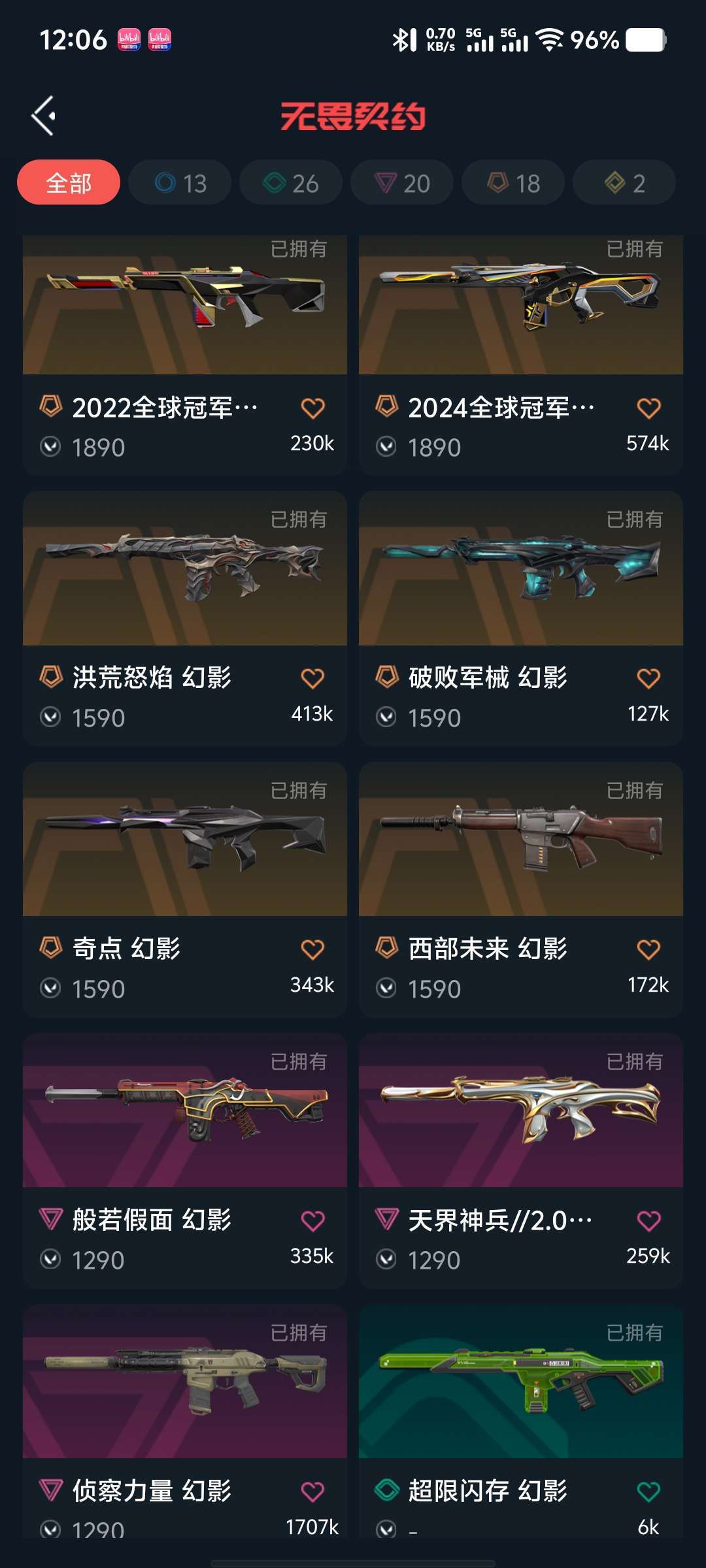
Task: Like the 破败军械 幻影 skin
Action: [x=648, y=678]
